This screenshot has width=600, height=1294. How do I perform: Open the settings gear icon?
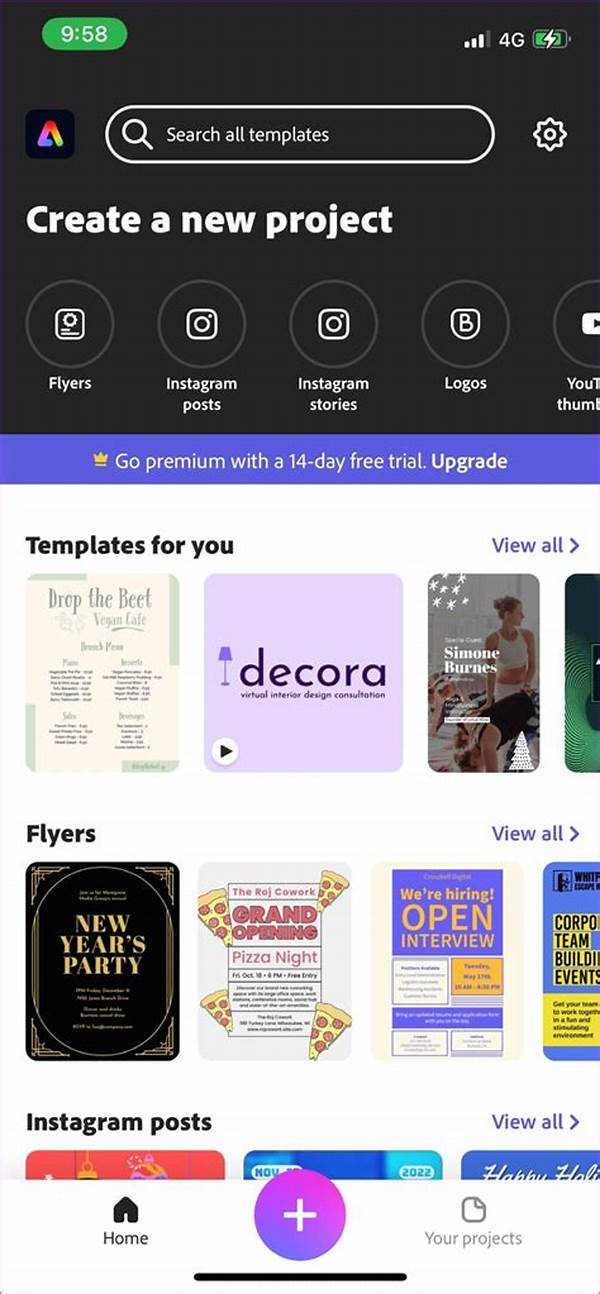coord(549,134)
